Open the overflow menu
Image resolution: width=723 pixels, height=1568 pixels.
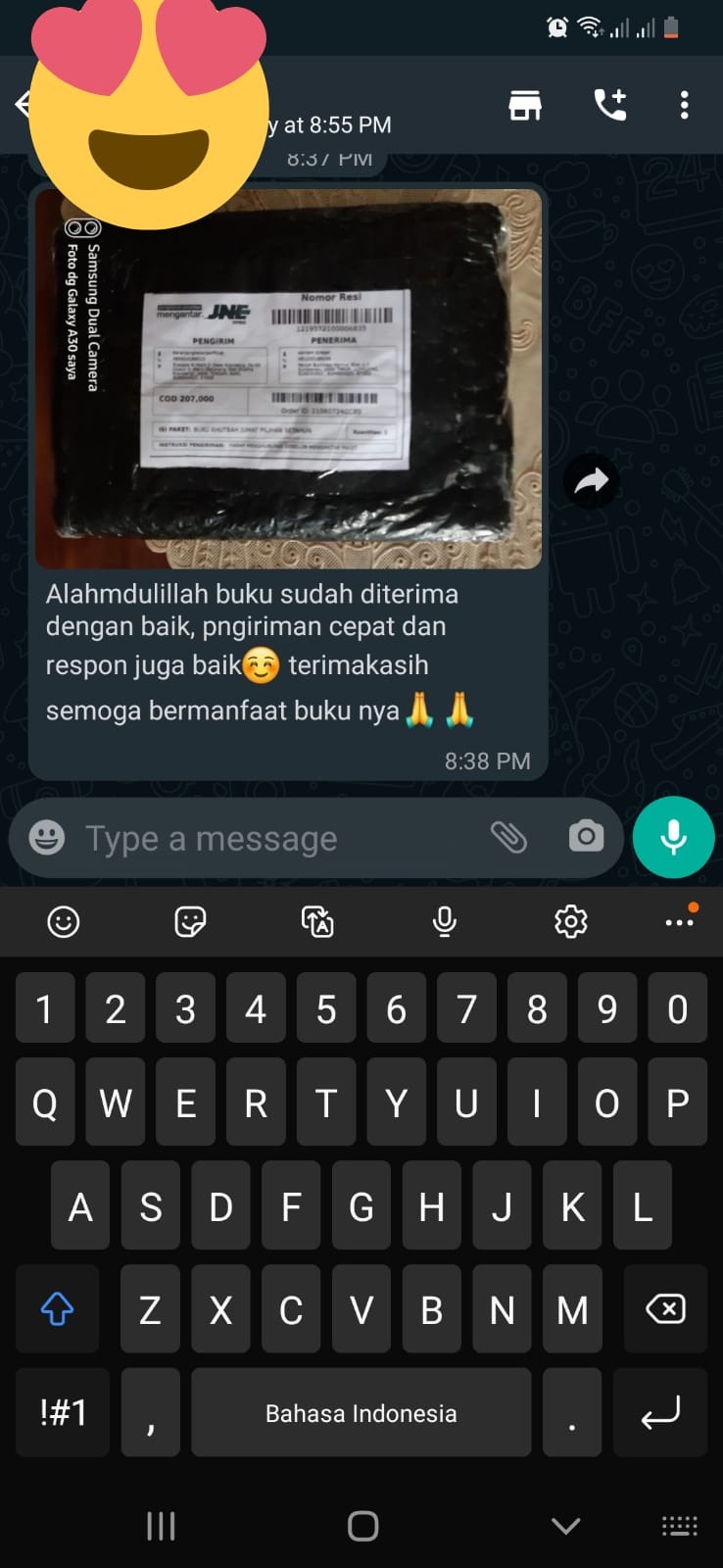pyautogui.click(x=684, y=105)
